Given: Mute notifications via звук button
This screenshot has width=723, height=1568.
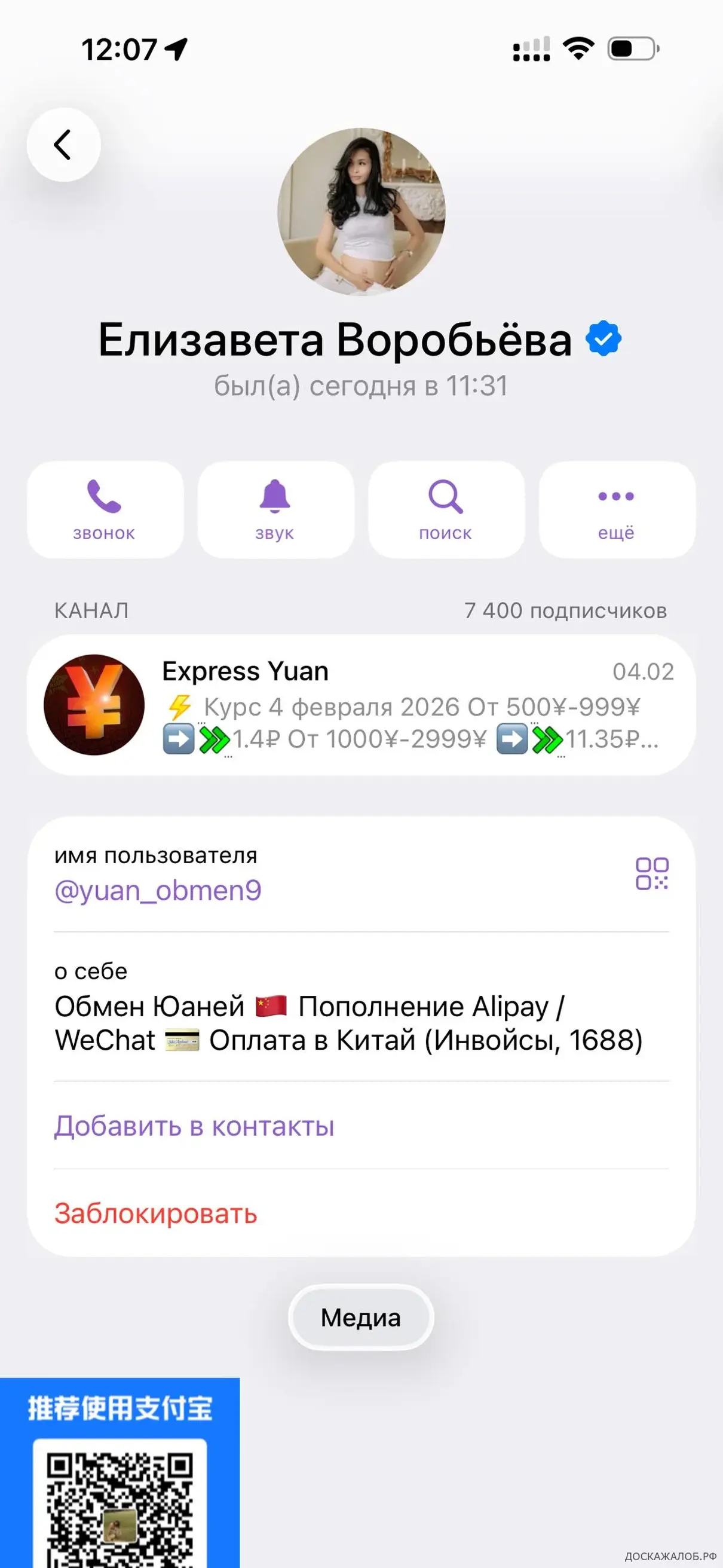Looking at the screenshot, I should (x=275, y=509).
